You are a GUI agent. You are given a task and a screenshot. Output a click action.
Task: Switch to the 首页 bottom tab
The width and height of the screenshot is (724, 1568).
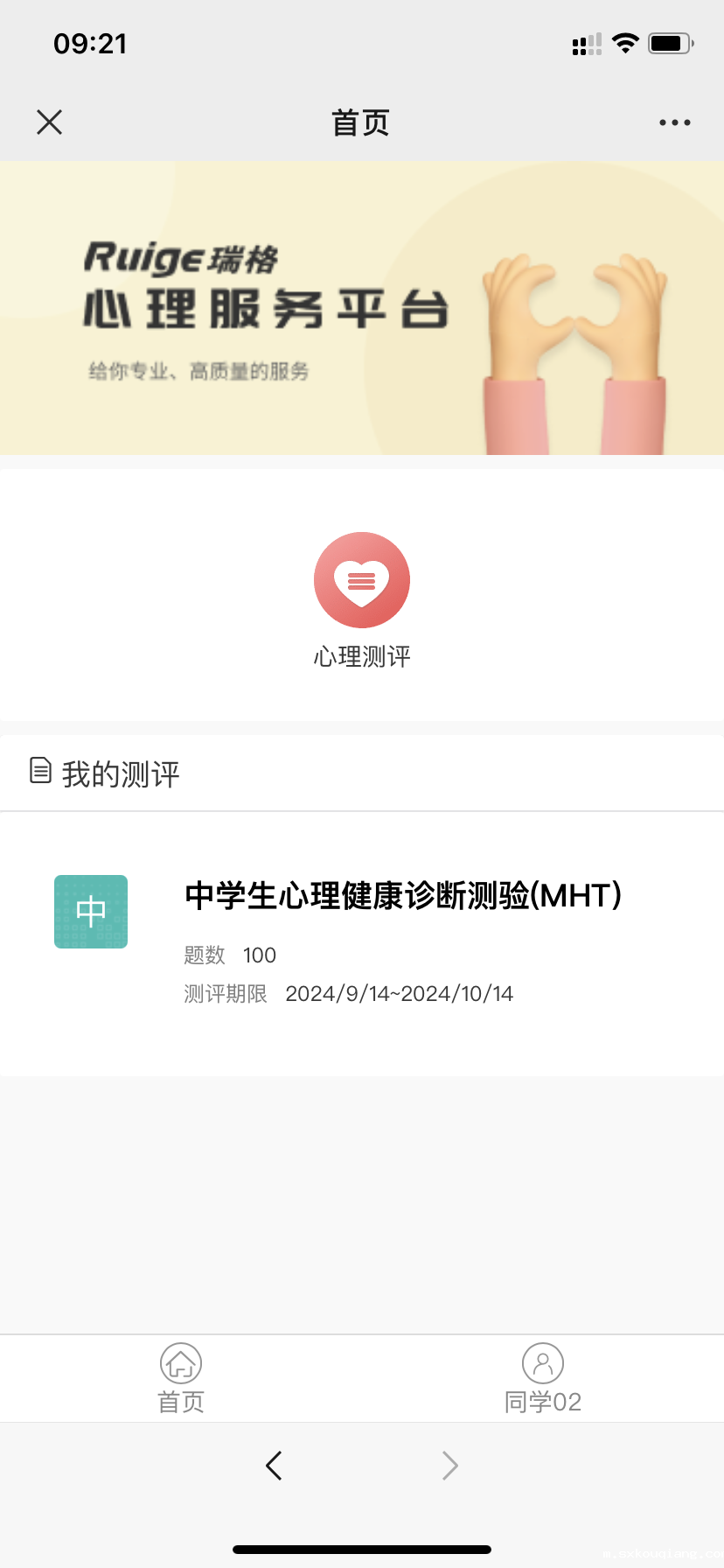[x=181, y=1378]
